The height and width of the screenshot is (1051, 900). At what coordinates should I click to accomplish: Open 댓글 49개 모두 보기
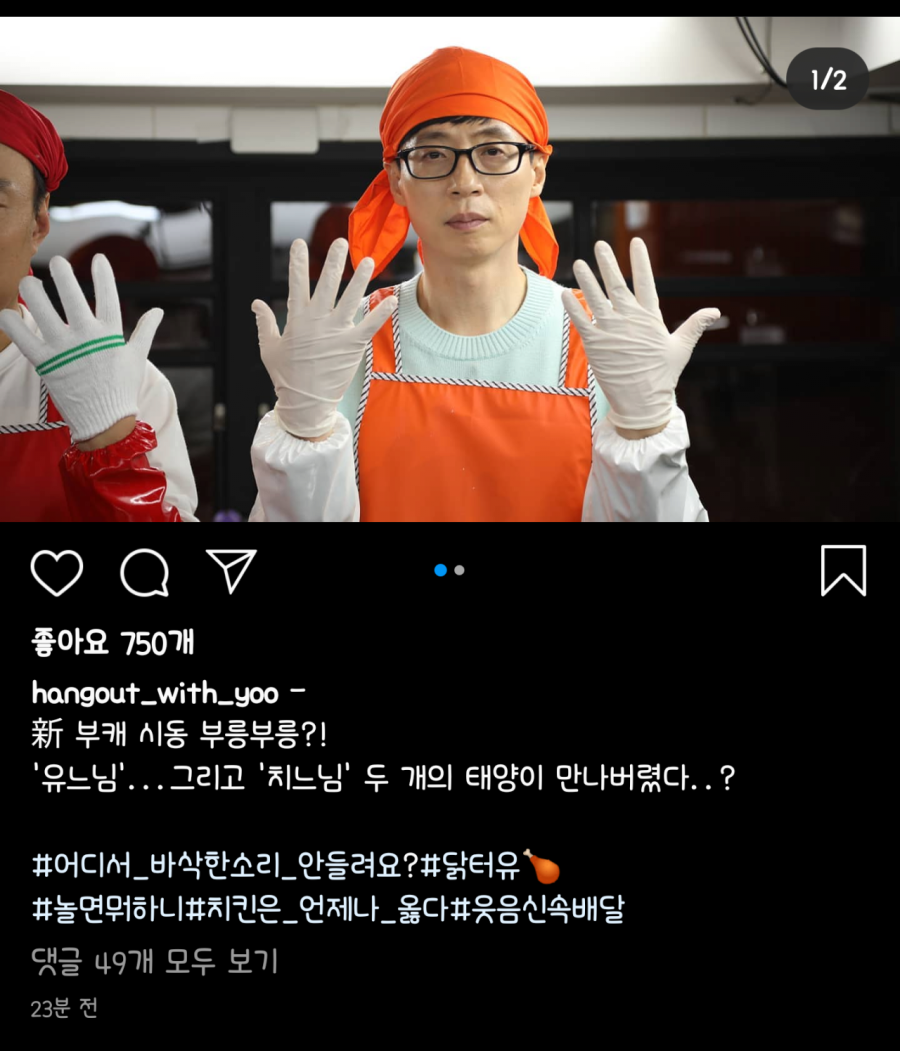pyautogui.click(x=155, y=962)
